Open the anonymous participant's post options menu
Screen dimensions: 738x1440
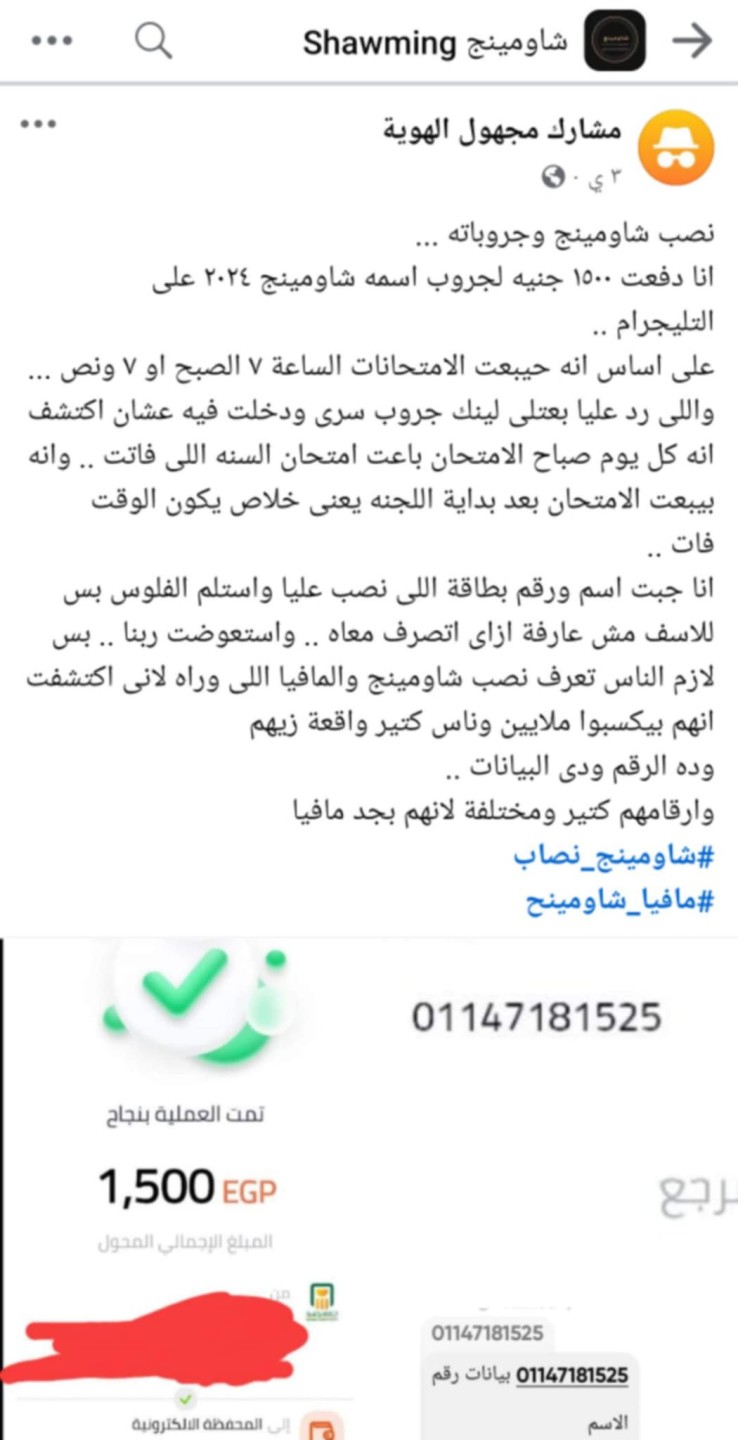pos(39,123)
